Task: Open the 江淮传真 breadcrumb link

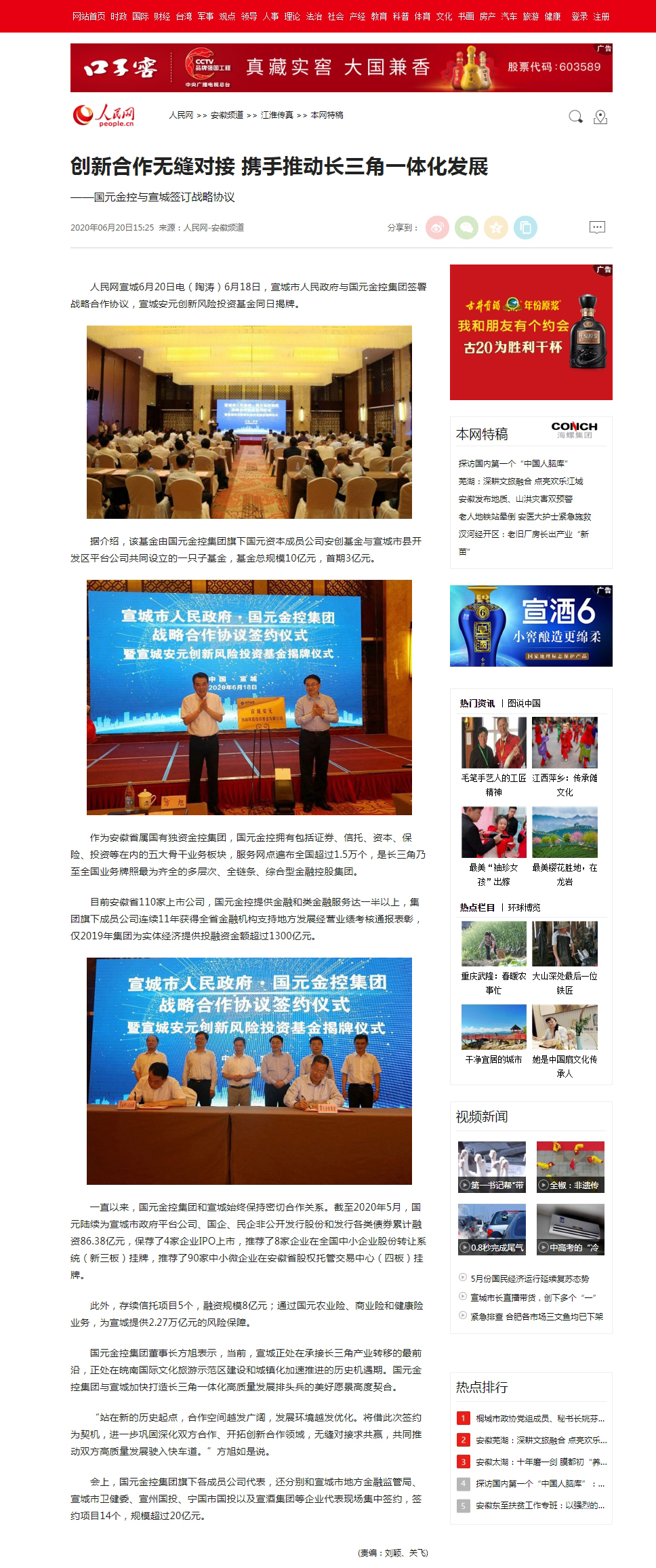Action: 277,115
